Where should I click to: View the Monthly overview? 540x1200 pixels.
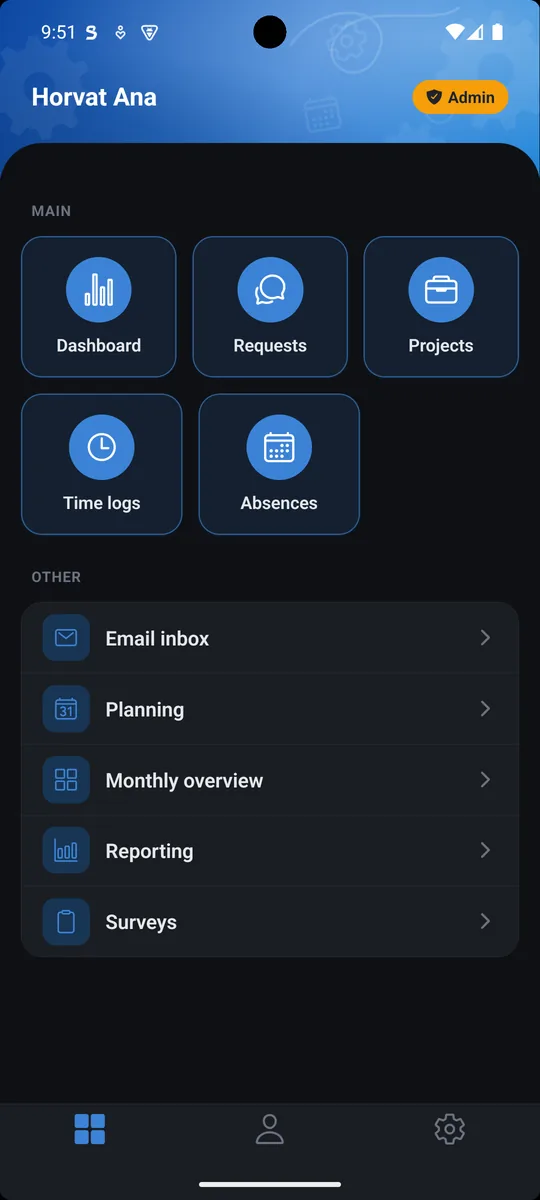point(270,780)
